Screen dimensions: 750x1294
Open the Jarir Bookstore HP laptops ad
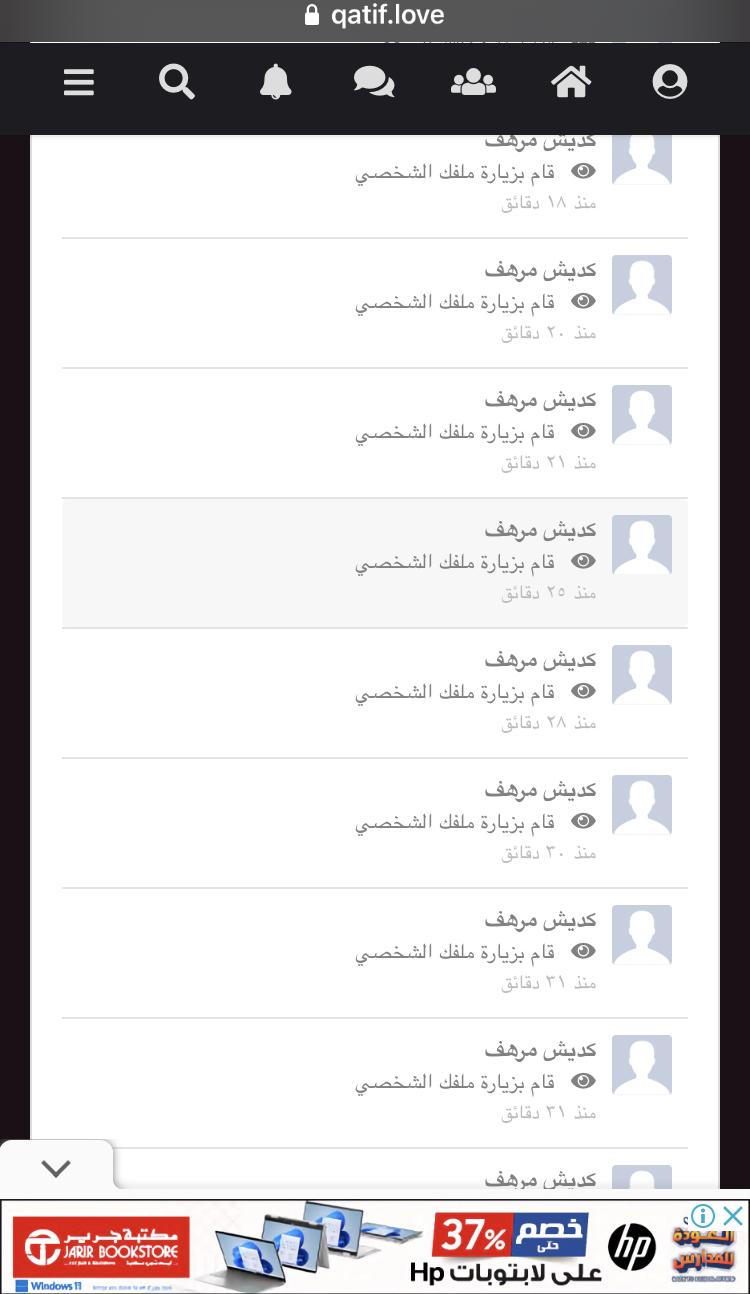375,1247
